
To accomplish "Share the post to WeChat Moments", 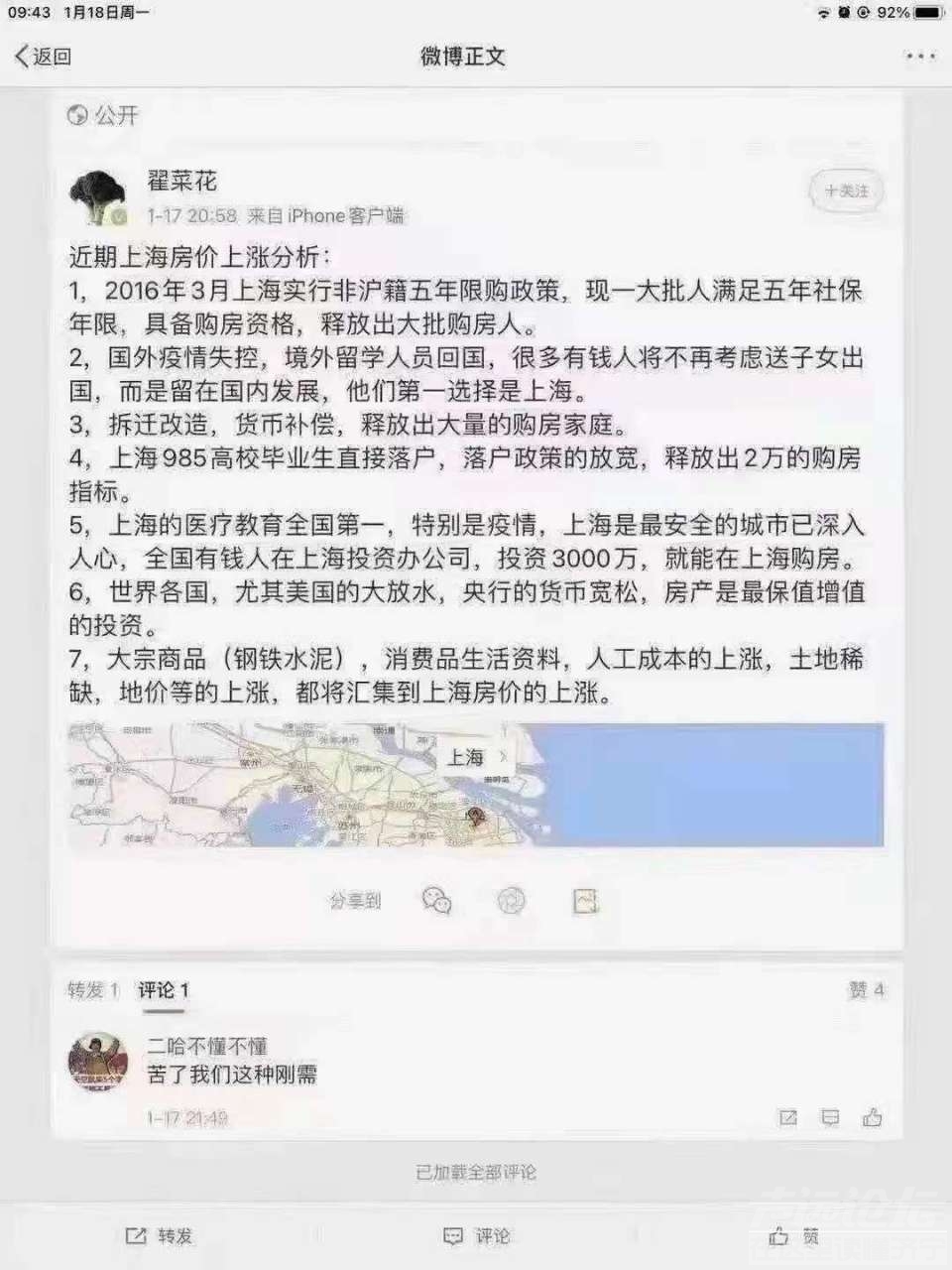I will (x=511, y=900).
